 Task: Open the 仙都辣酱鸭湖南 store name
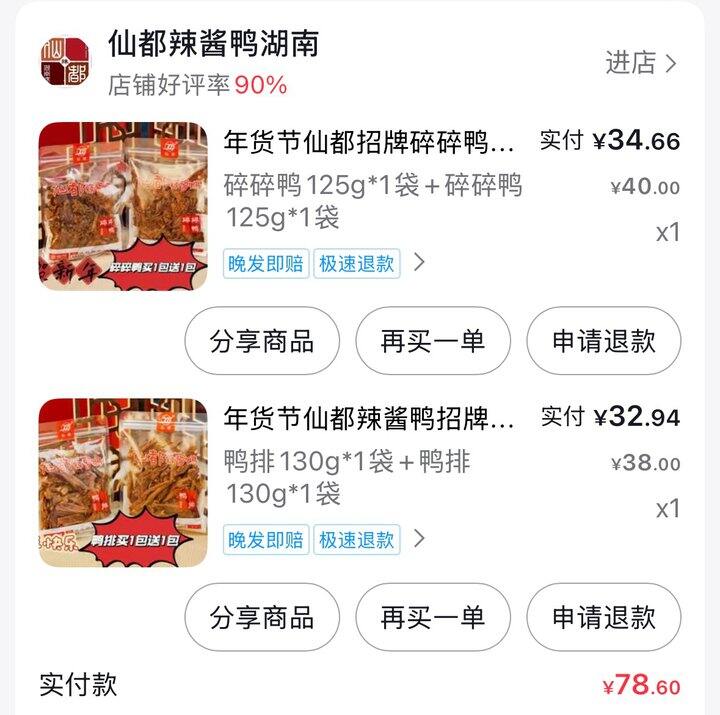(212, 45)
